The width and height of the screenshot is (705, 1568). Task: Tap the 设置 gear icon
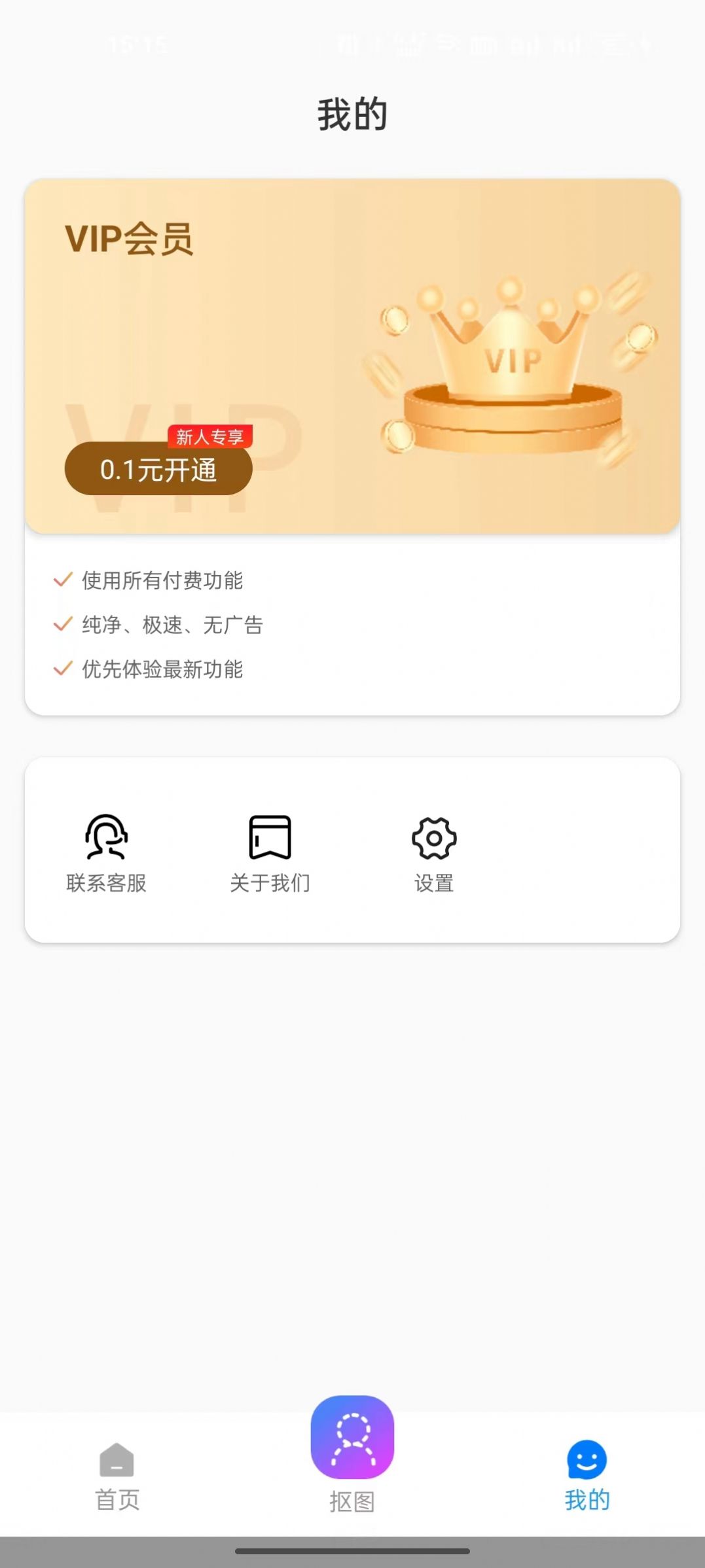432,838
